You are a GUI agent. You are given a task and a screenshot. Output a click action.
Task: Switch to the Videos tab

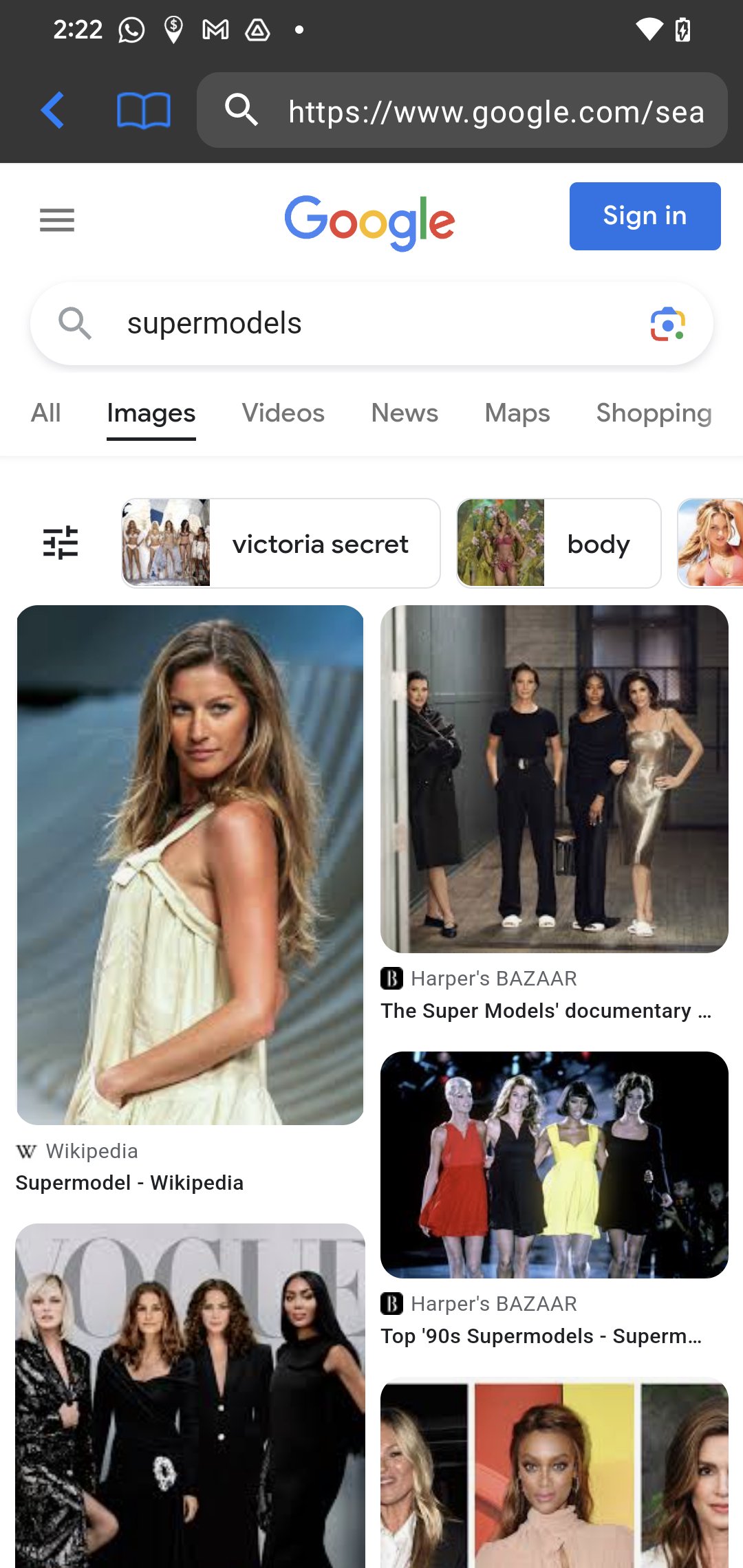(x=283, y=413)
